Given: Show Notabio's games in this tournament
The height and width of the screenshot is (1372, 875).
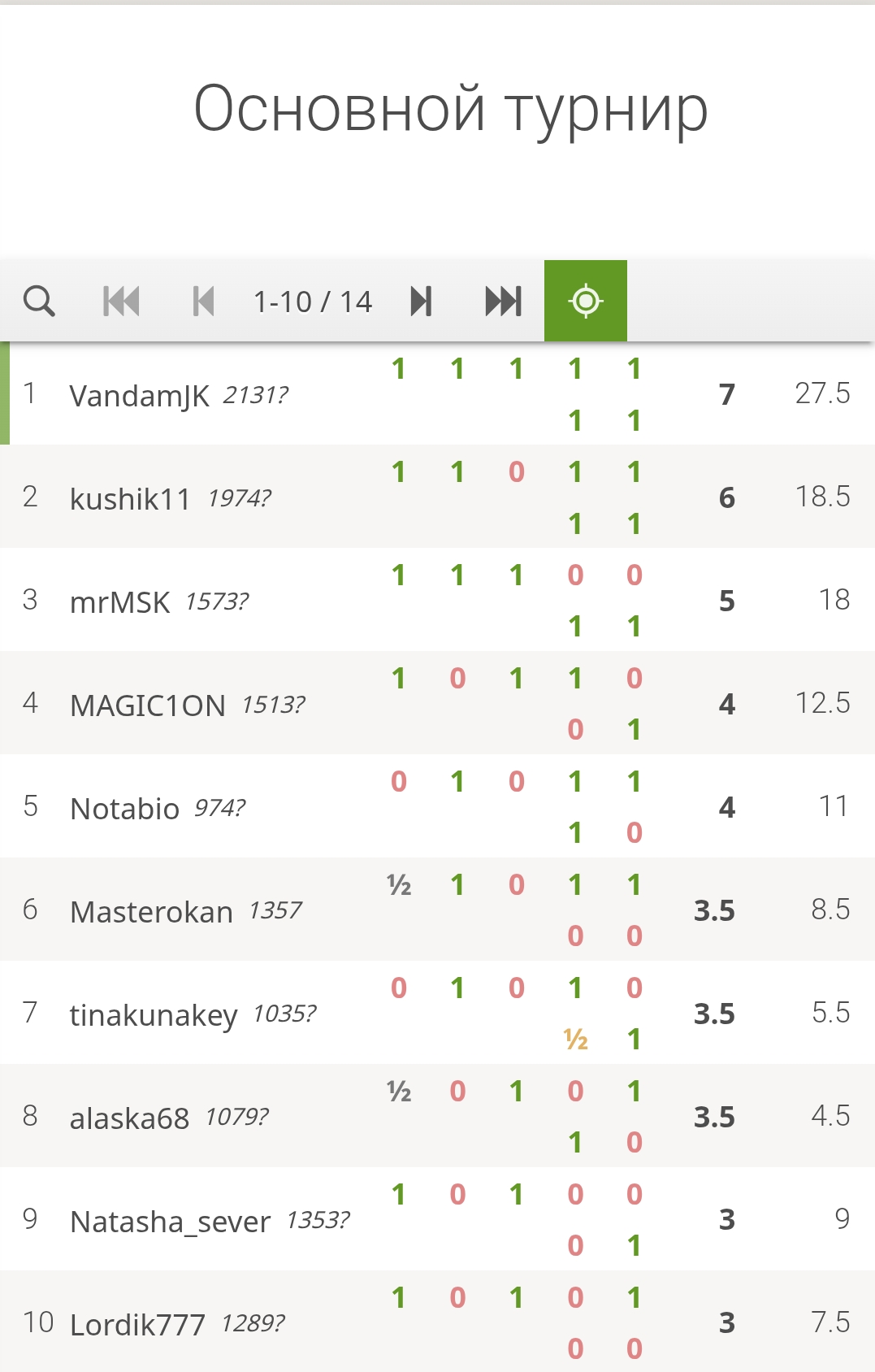Looking at the screenshot, I should click(125, 808).
